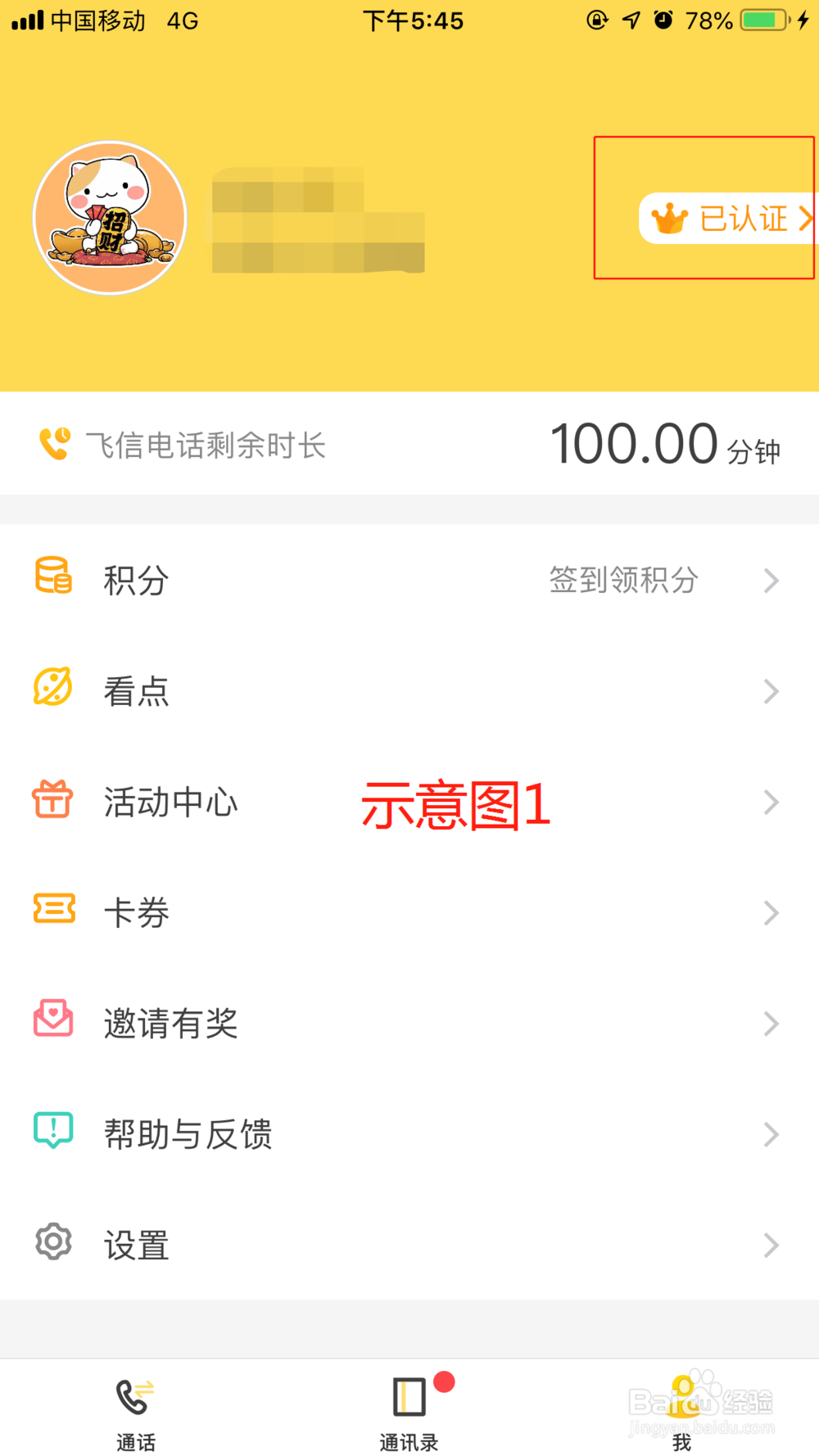
Task: Select the 看点 planet icon
Action: [x=52, y=688]
